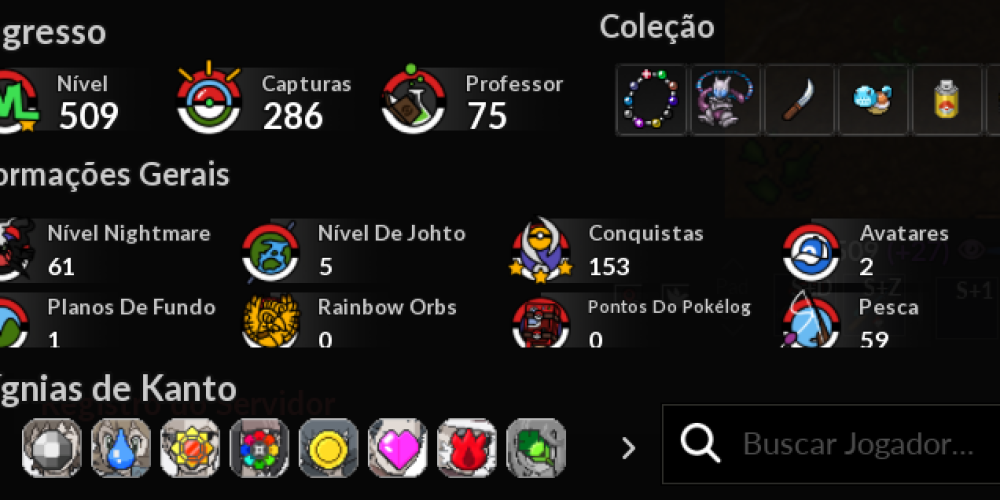The width and height of the screenshot is (1000, 500).
Task: View the yellow can collection item
Action: (x=947, y=100)
